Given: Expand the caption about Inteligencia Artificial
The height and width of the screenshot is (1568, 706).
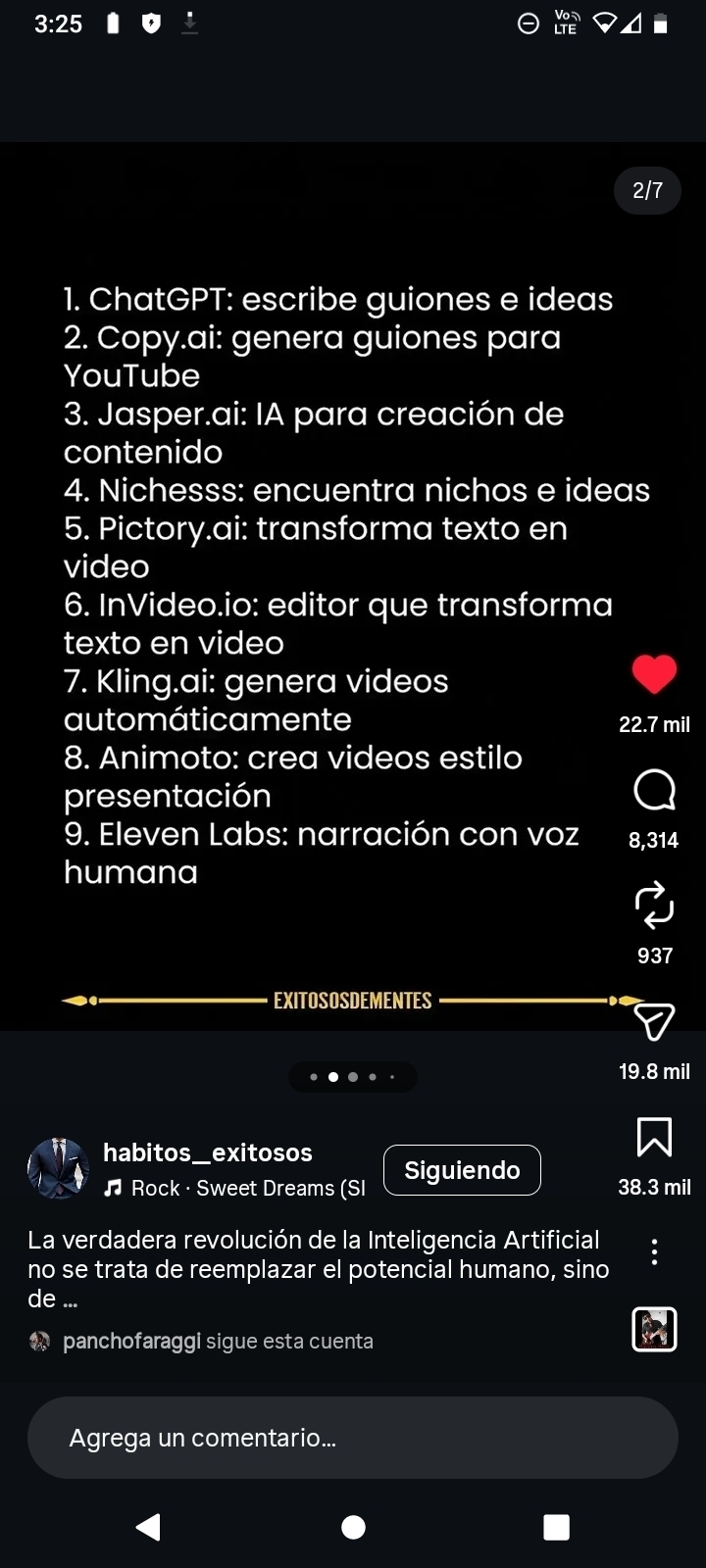Looking at the screenshot, I should (x=319, y=1269).
